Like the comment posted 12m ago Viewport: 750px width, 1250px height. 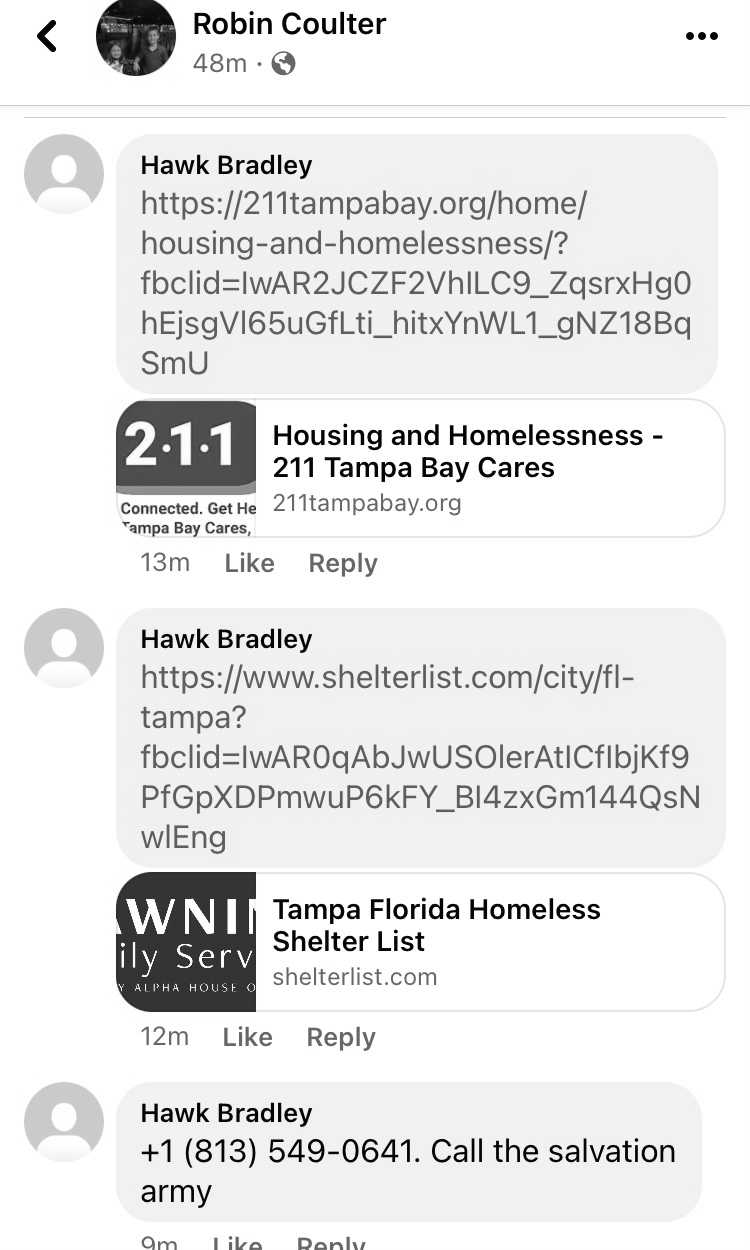(x=248, y=1037)
